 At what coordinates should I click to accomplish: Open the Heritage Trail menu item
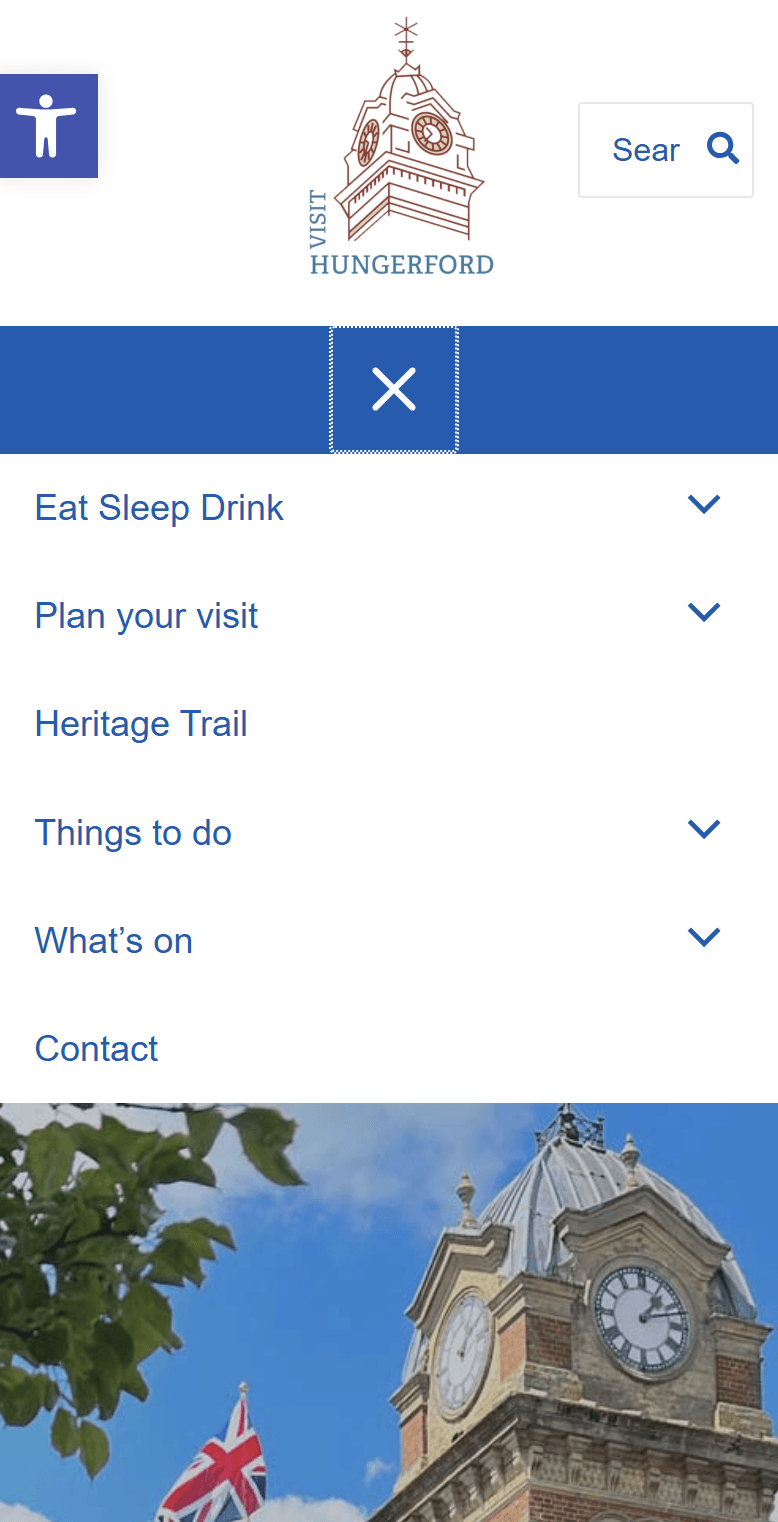141,723
